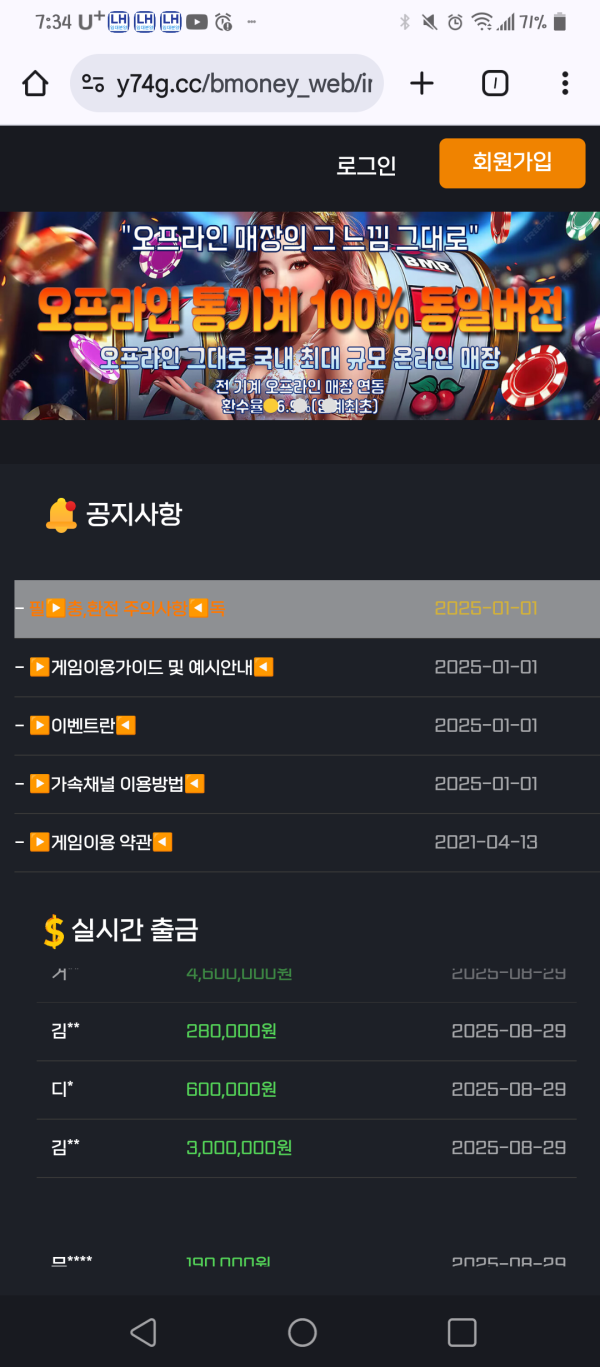The image size is (600, 1367).
Task: Open the 게임이용가이드 및 예시안내 notice
Action: tap(151, 667)
